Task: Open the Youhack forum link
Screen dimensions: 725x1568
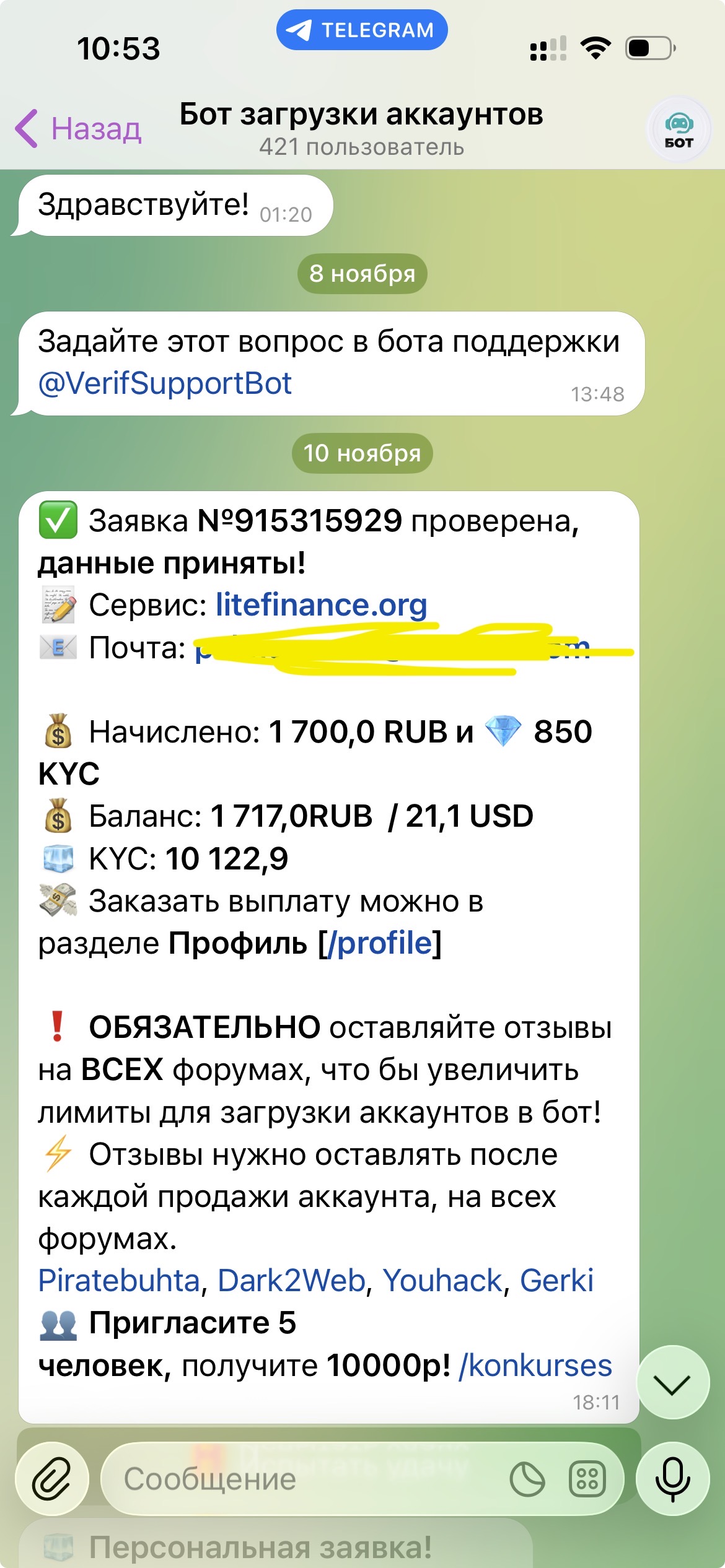Action: pos(442,1281)
